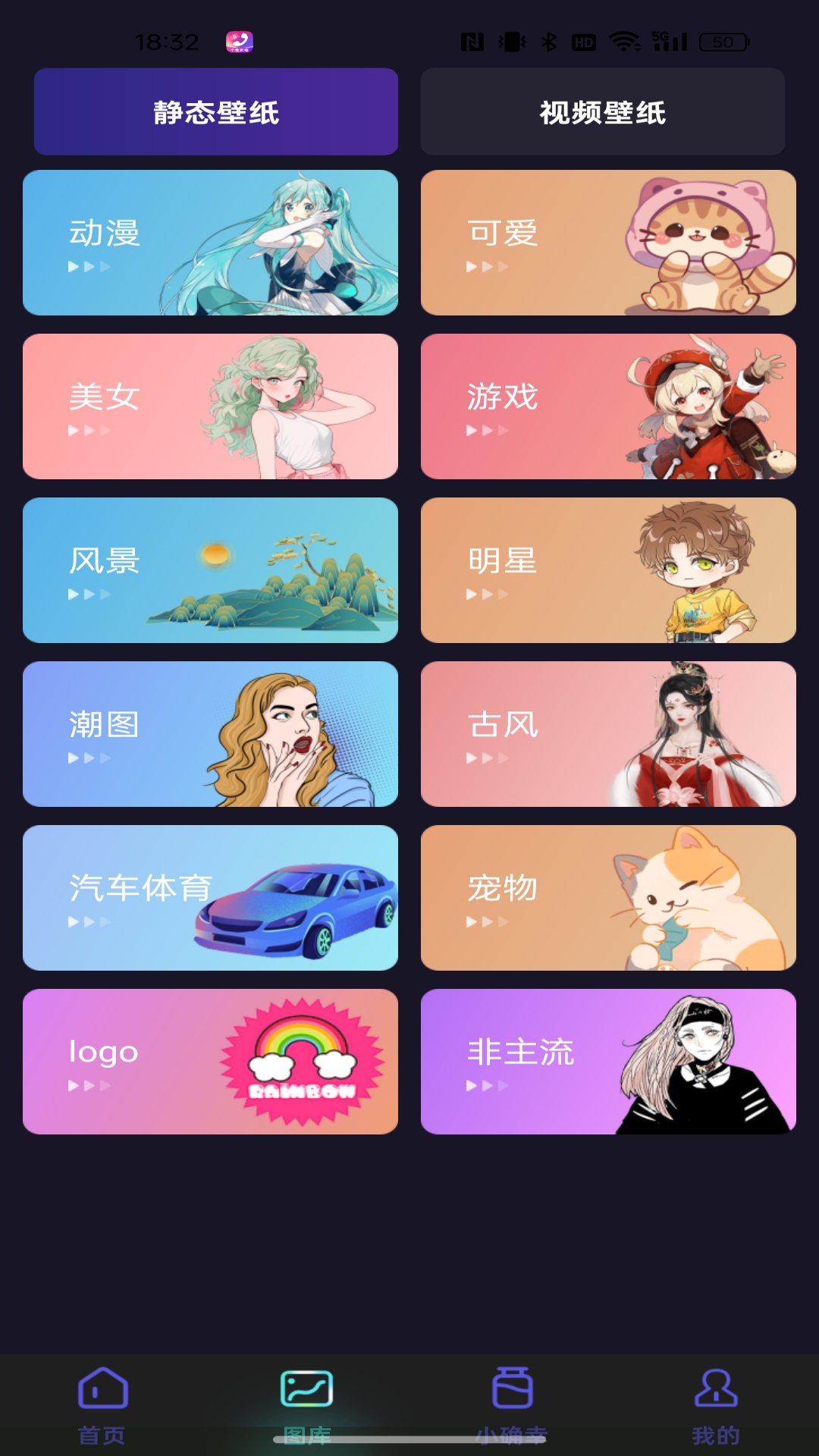819x1456 pixels.
Task: View the 明星 wallpaper category
Action: 608,570
